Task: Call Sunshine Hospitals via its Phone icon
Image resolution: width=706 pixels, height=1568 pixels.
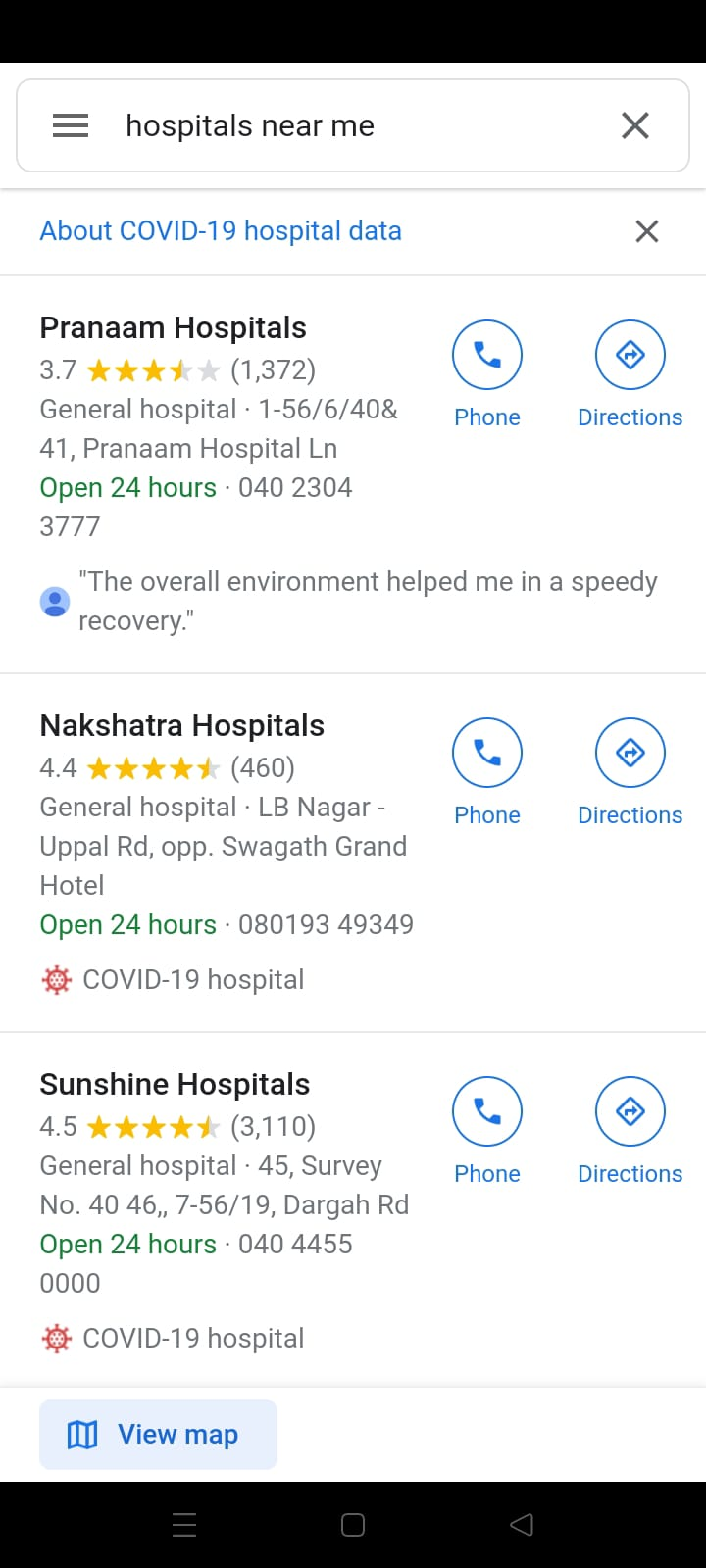Action: pos(487,1111)
